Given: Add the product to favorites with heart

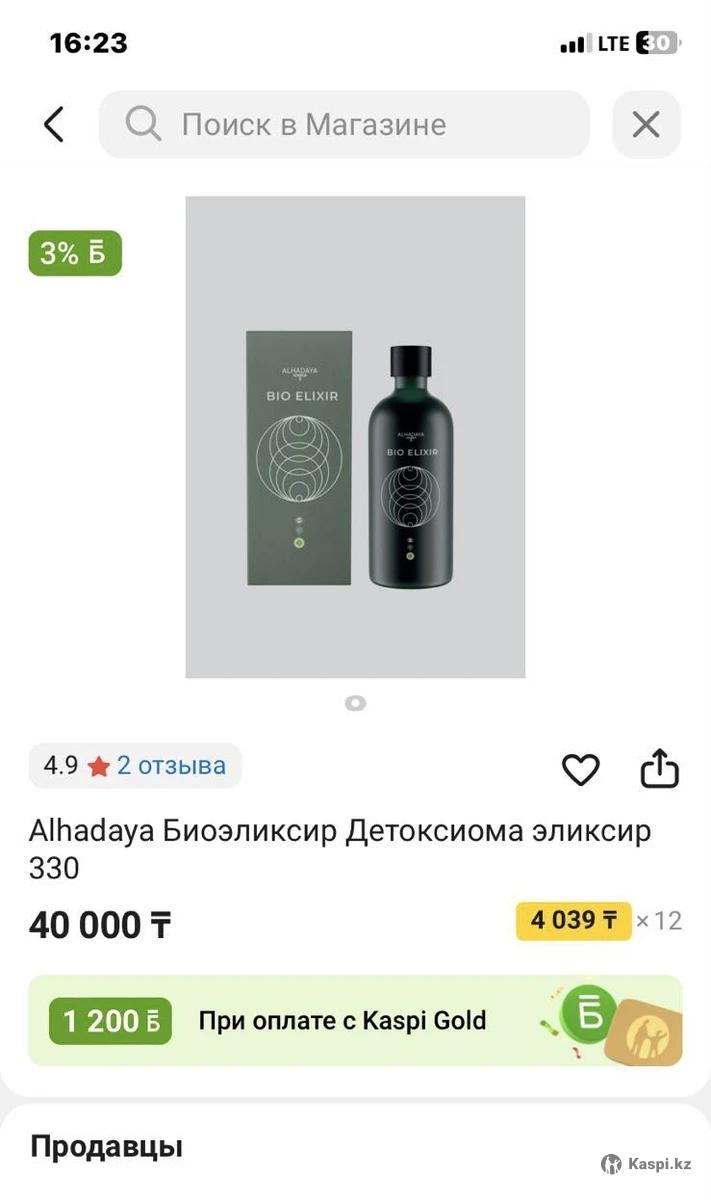Looking at the screenshot, I should pos(580,770).
